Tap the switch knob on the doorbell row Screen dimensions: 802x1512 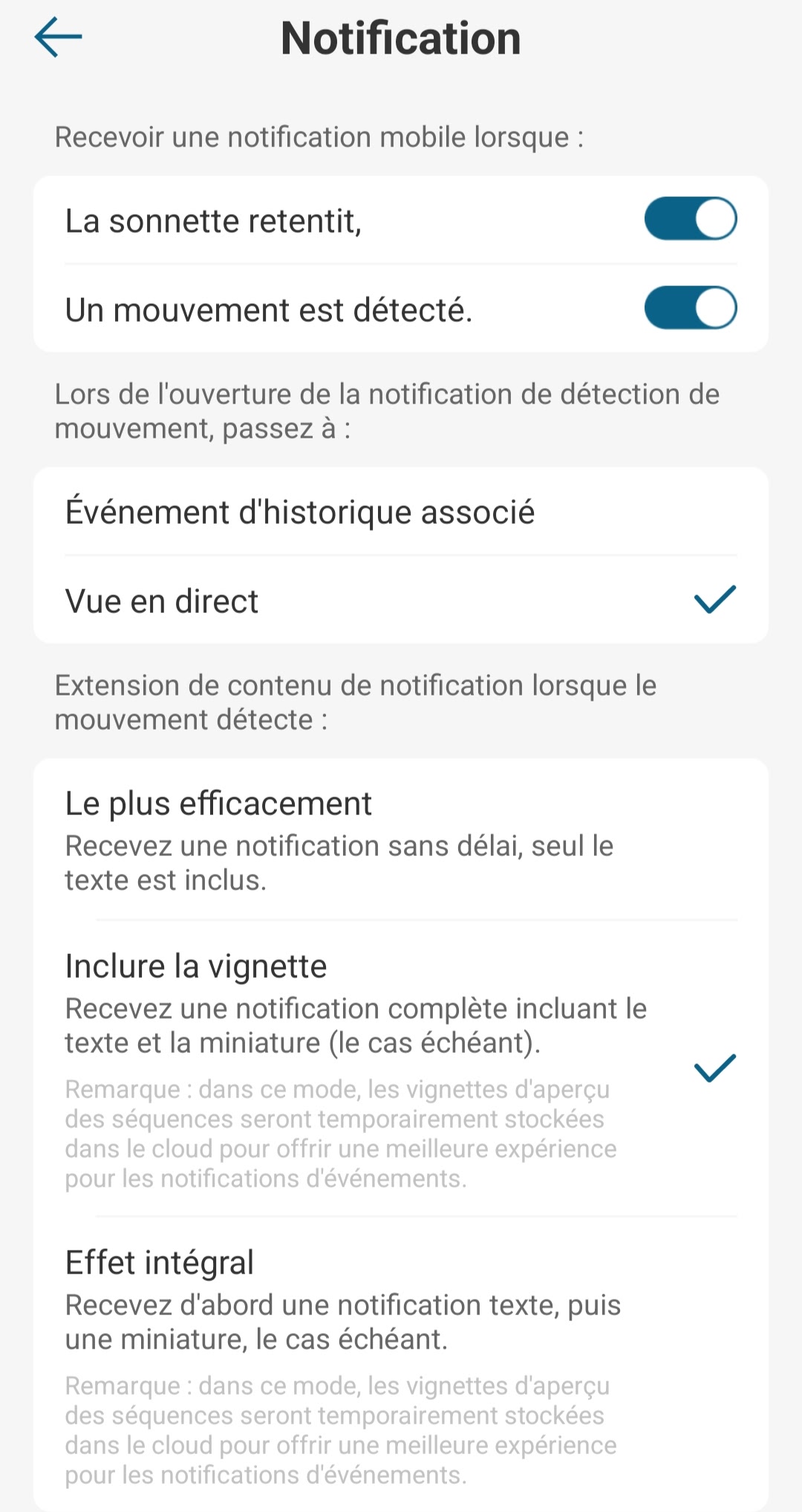coord(714,218)
